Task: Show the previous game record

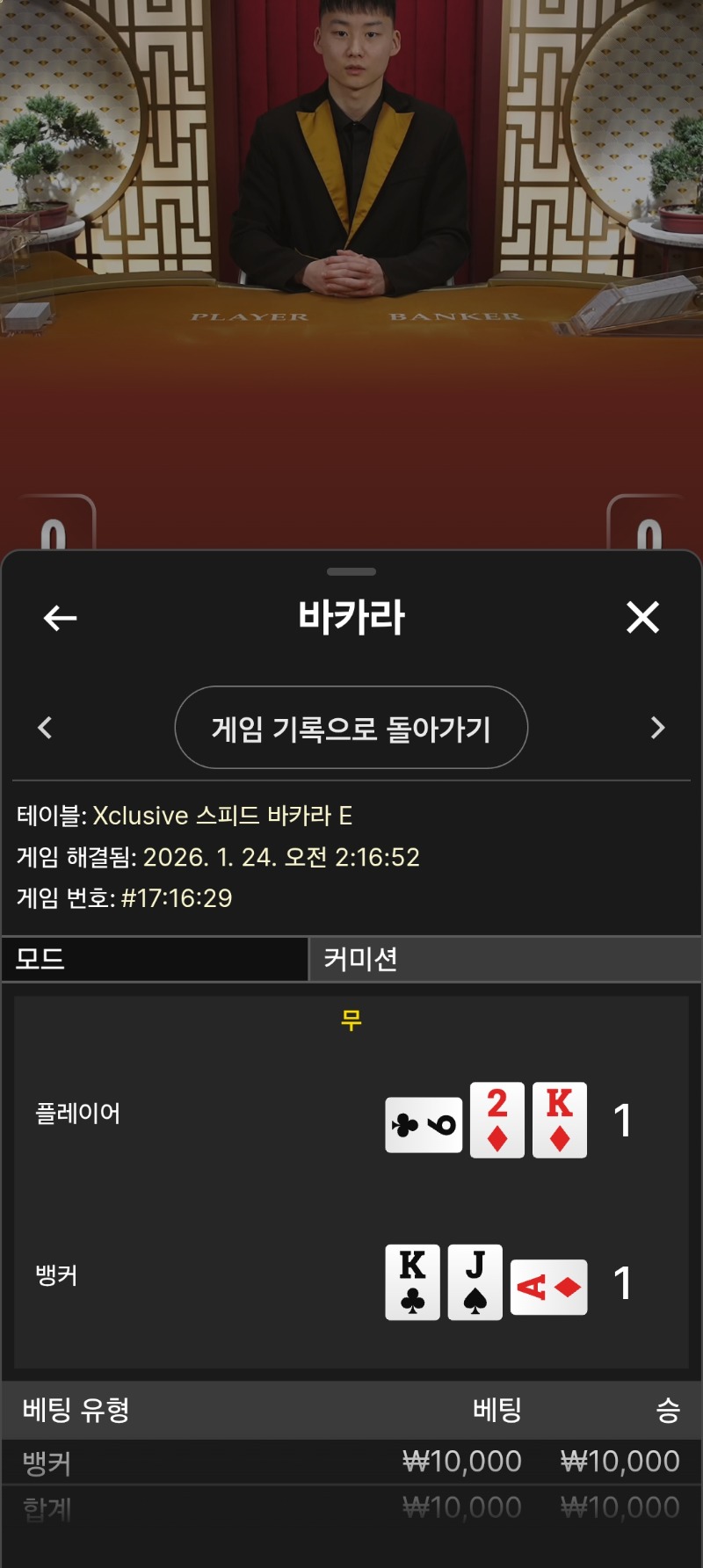Action: click(45, 728)
